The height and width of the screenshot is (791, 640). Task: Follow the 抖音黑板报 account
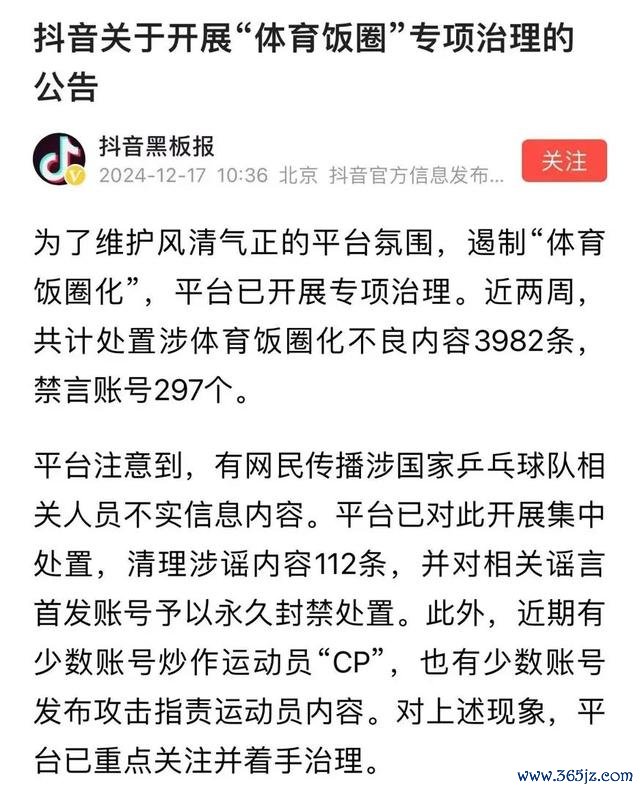point(564,161)
